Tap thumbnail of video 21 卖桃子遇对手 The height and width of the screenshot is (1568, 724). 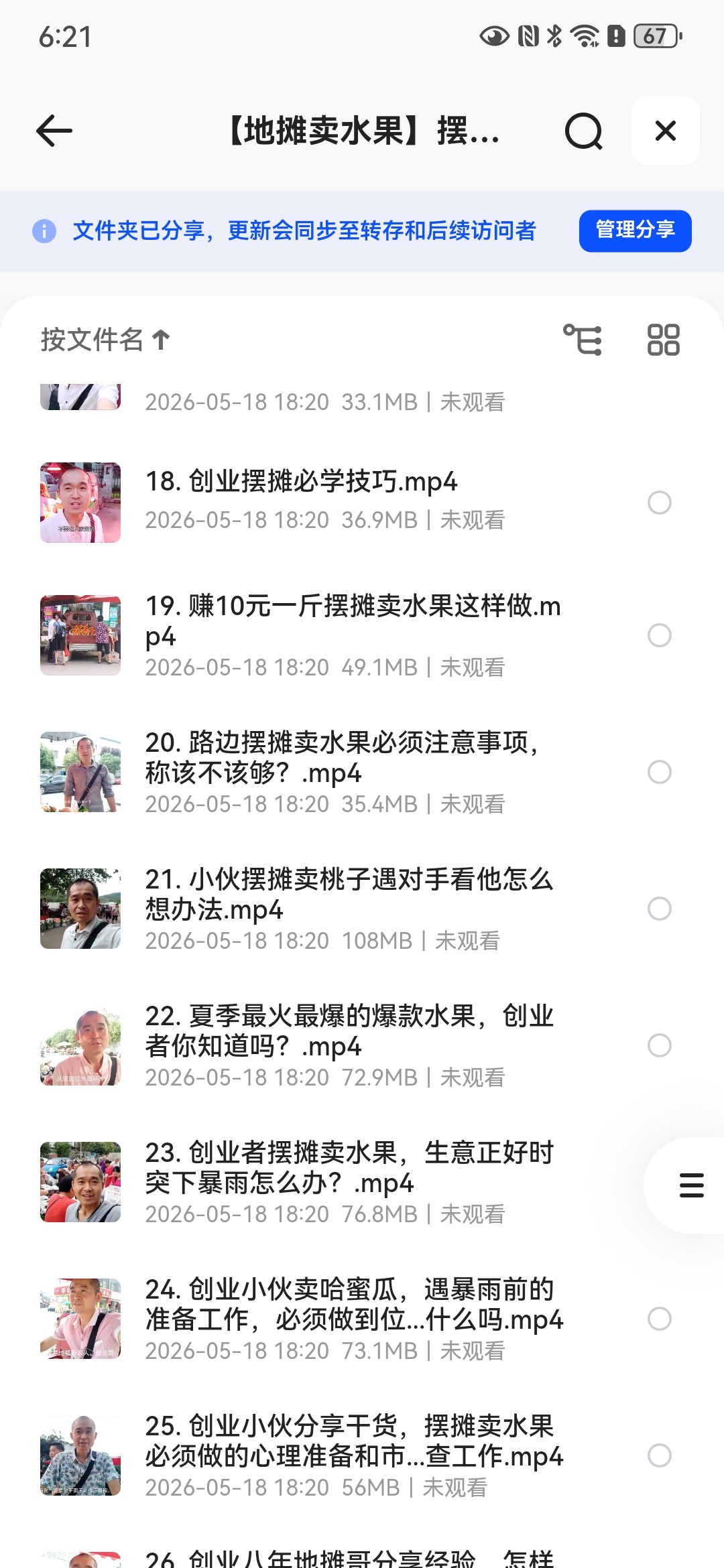tap(80, 909)
